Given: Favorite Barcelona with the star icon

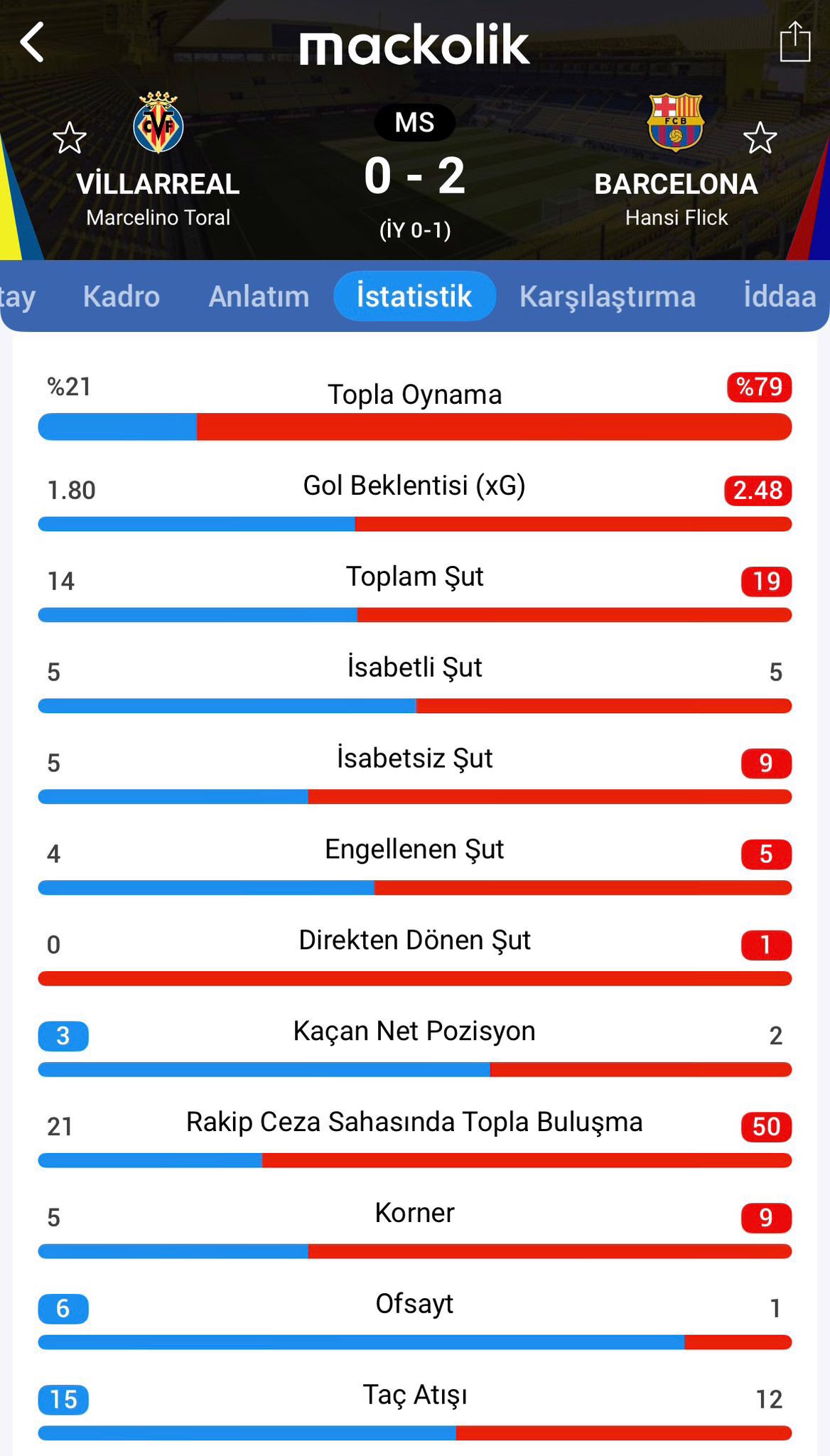Looking at the screenshot, I should 760,138.
